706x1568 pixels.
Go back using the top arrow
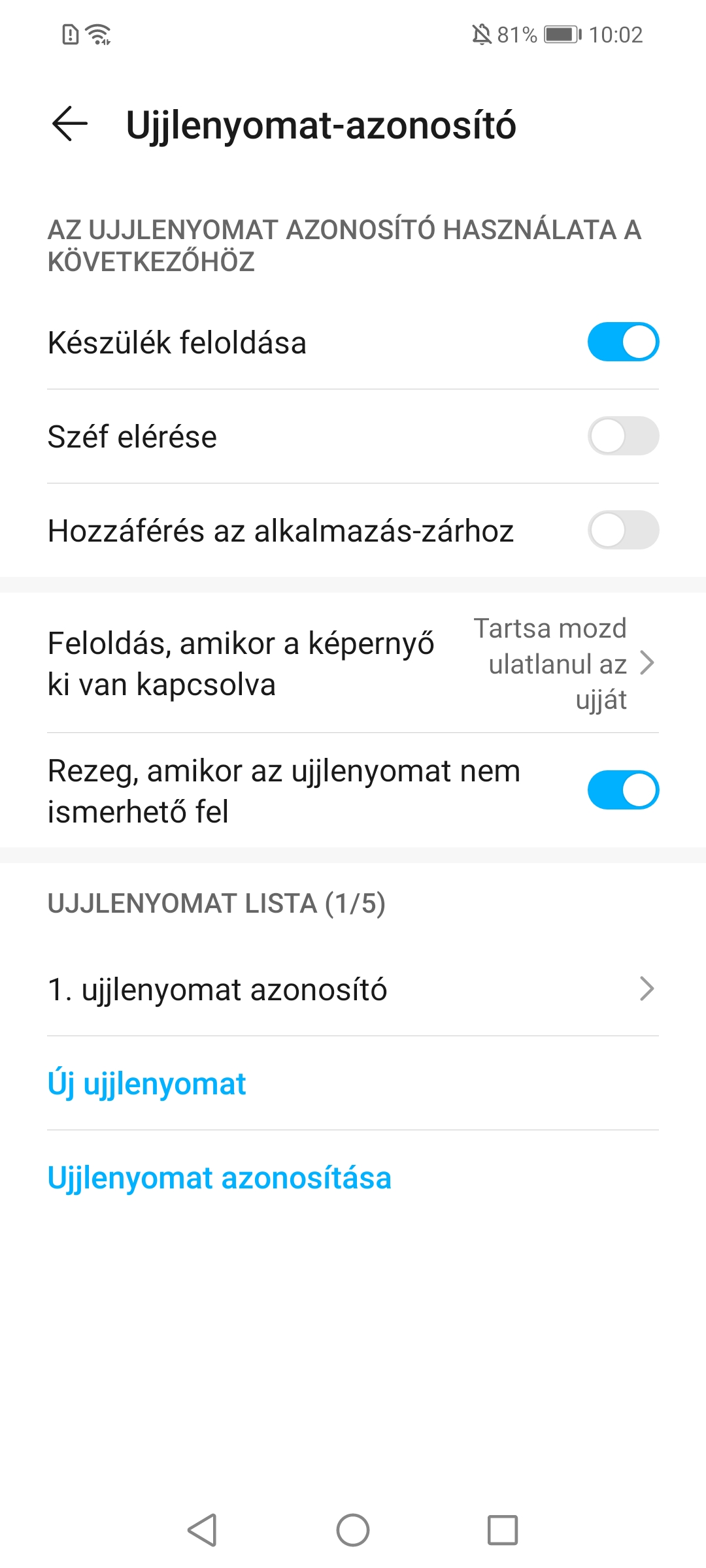pos(70,124)
